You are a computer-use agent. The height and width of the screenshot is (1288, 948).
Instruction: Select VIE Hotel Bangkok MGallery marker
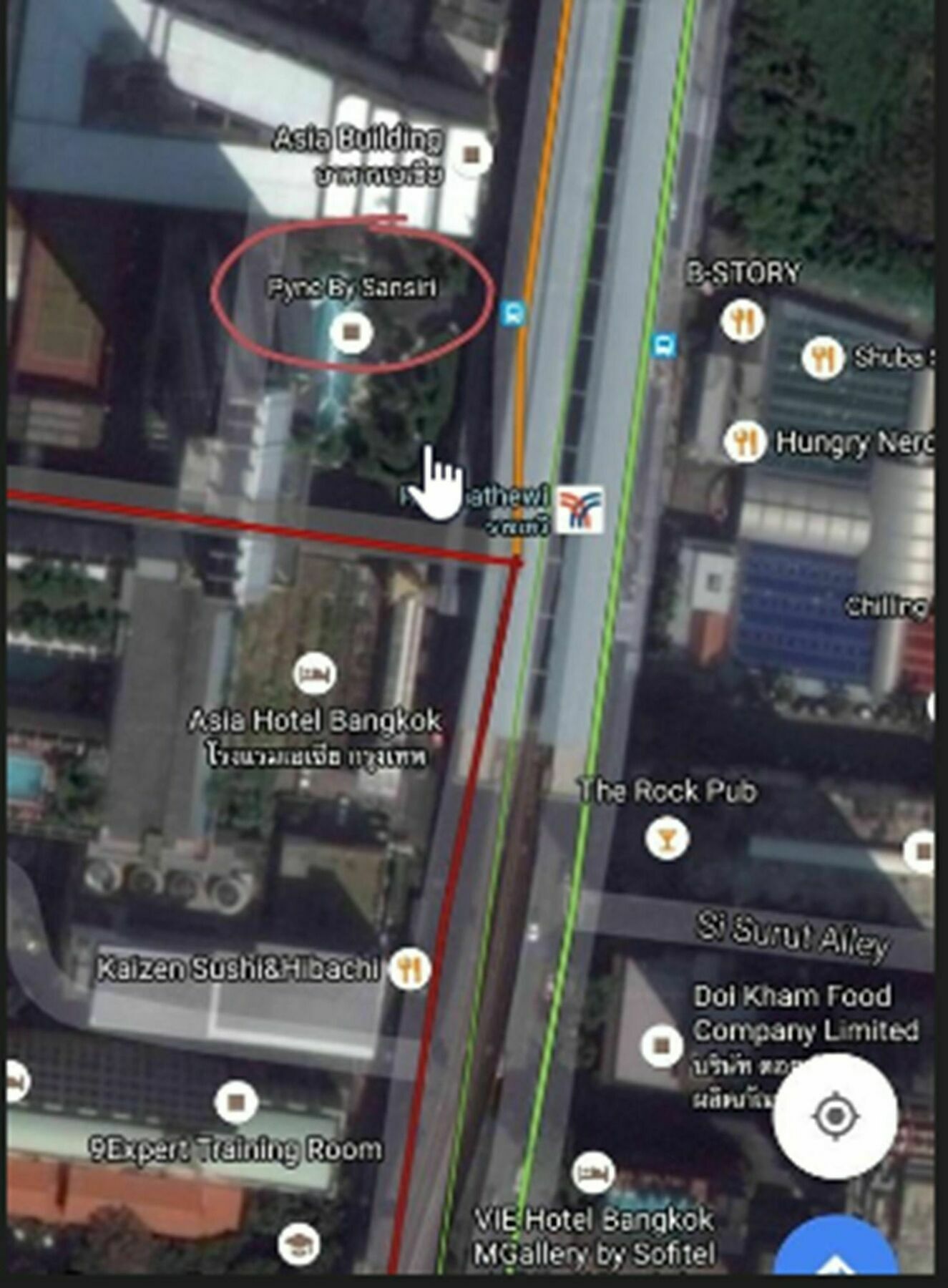click(x=593, y=1172)
